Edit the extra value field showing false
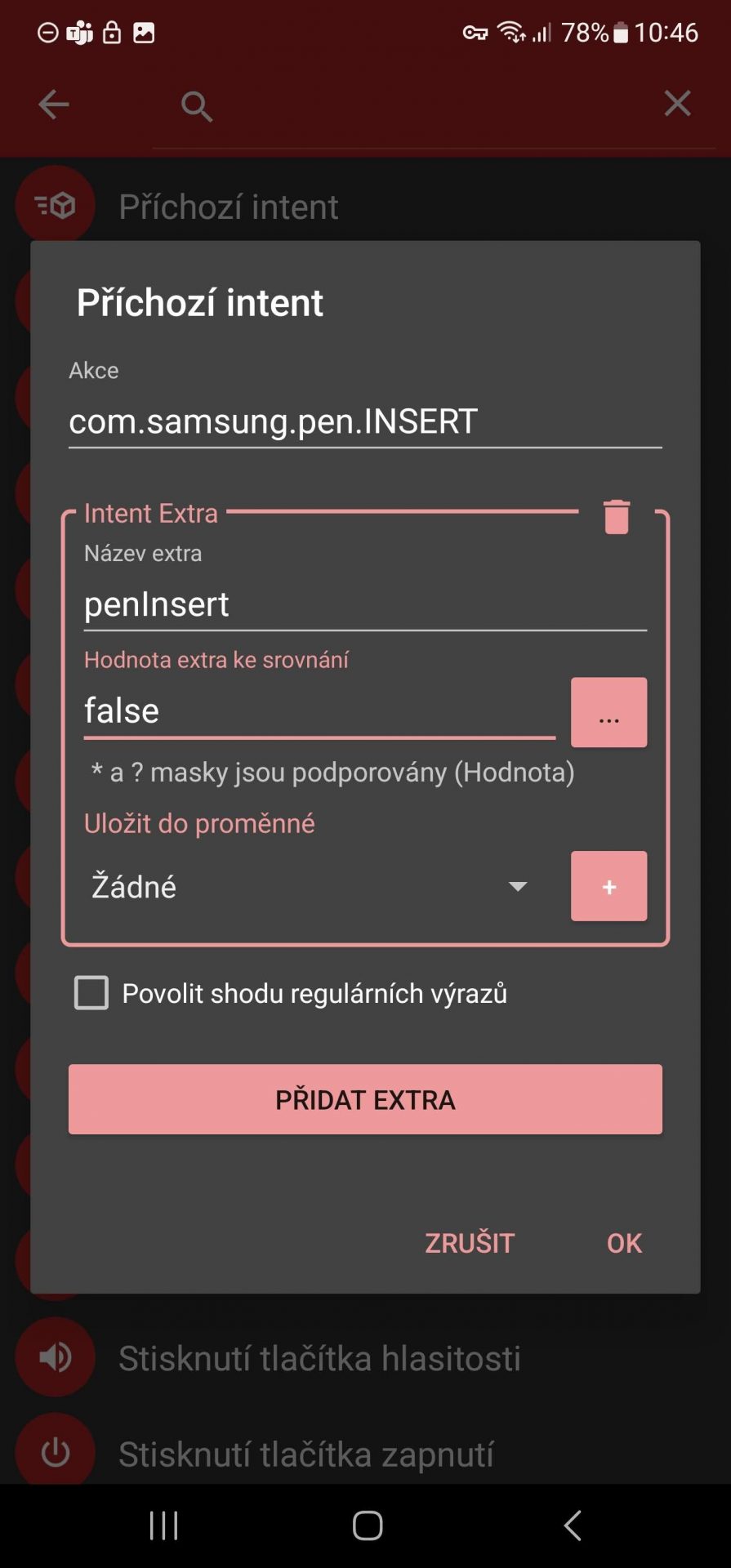 319,710
